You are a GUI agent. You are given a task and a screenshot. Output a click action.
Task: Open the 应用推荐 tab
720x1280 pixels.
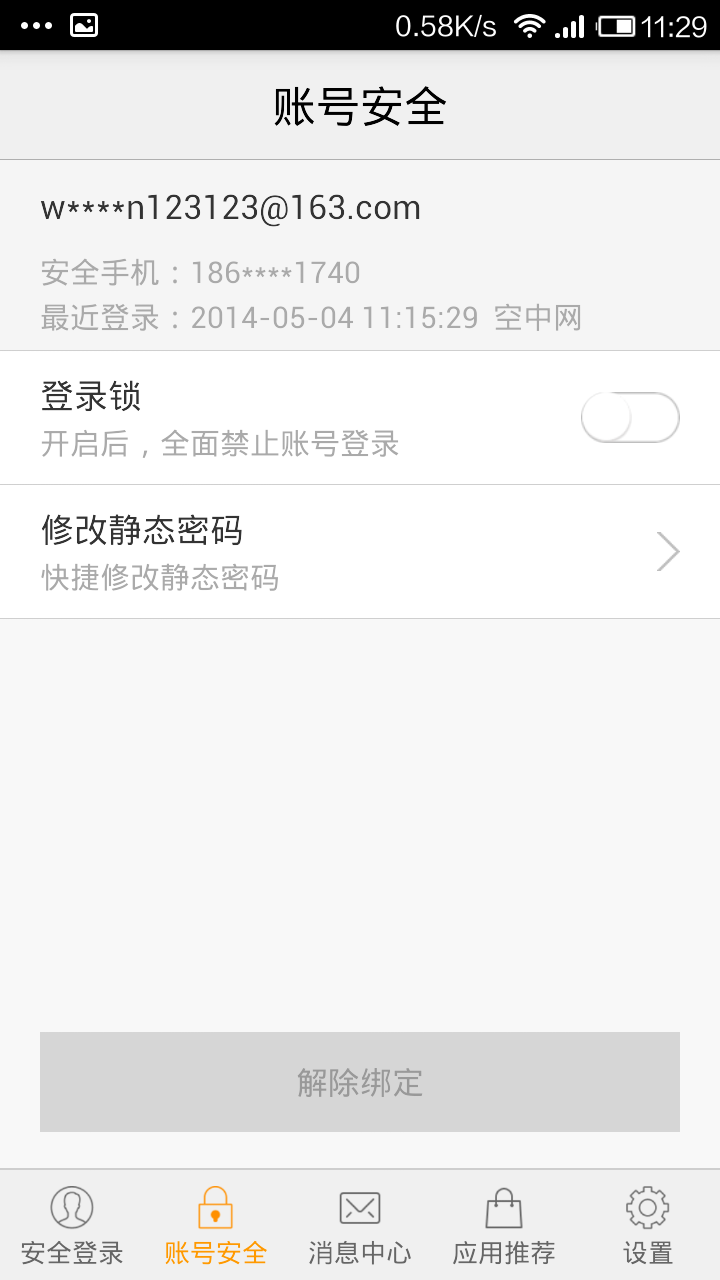pyautogui.click(x=504, y=1225)
